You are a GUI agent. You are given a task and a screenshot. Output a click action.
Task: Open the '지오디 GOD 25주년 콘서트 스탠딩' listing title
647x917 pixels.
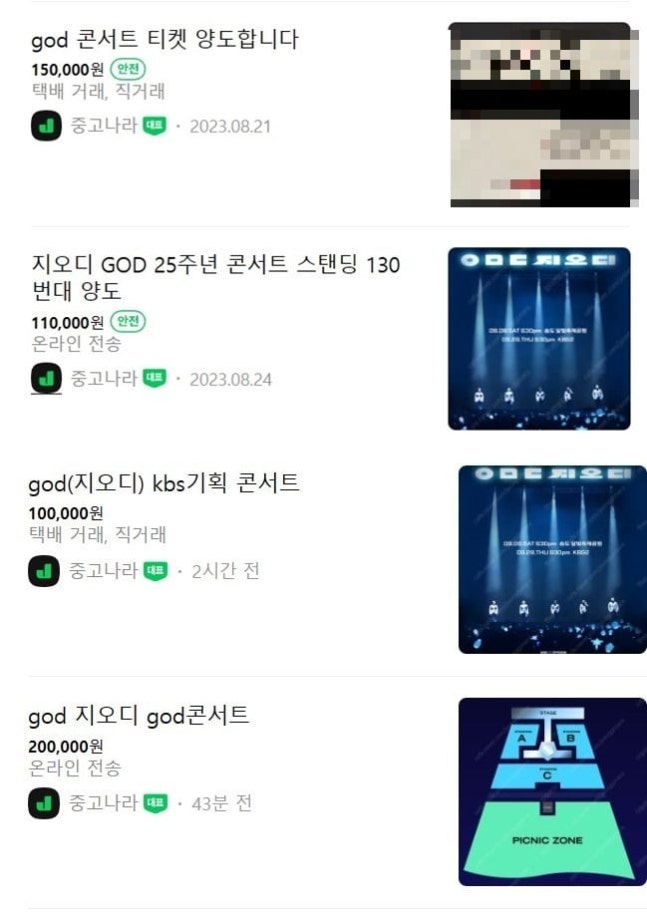point(215,278)
